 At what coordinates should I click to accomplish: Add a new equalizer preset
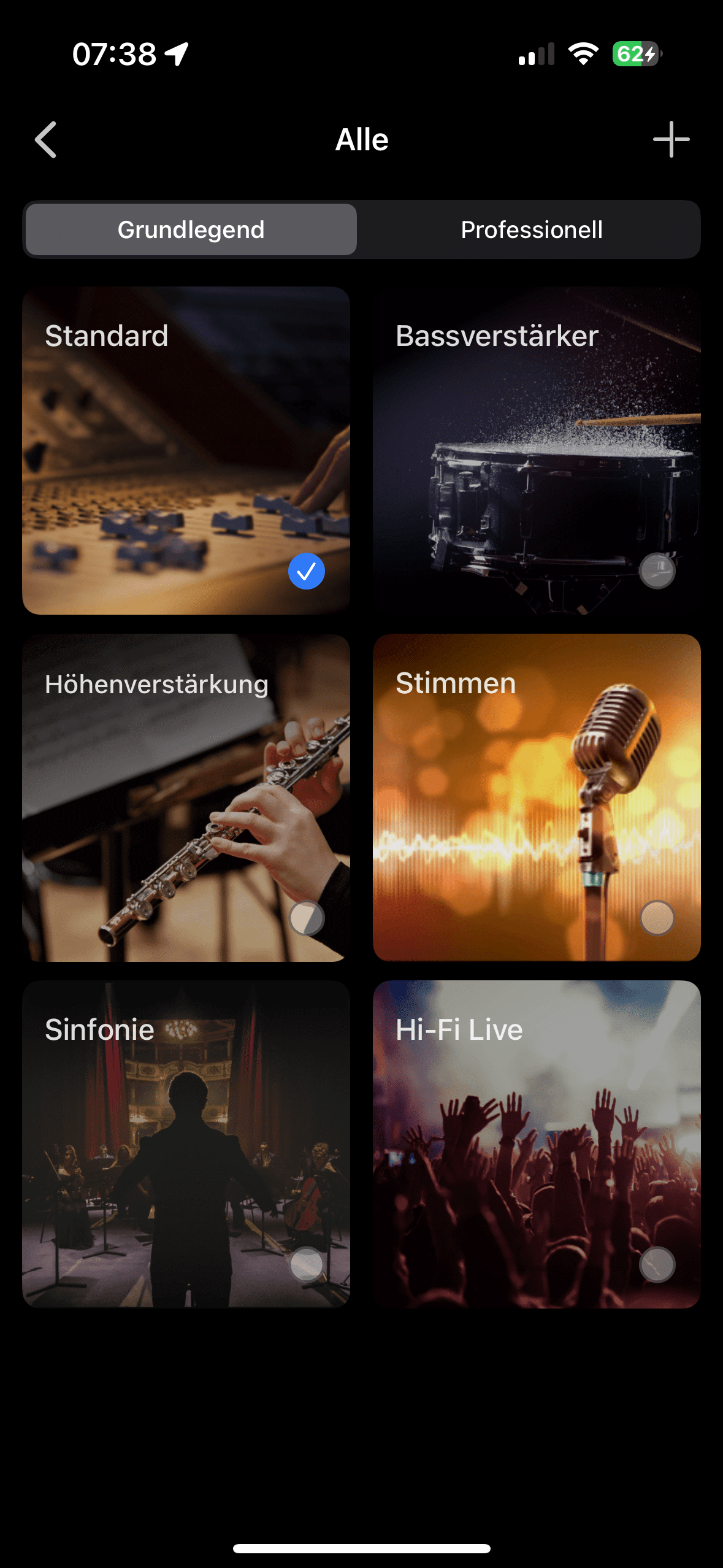(671, 140)
